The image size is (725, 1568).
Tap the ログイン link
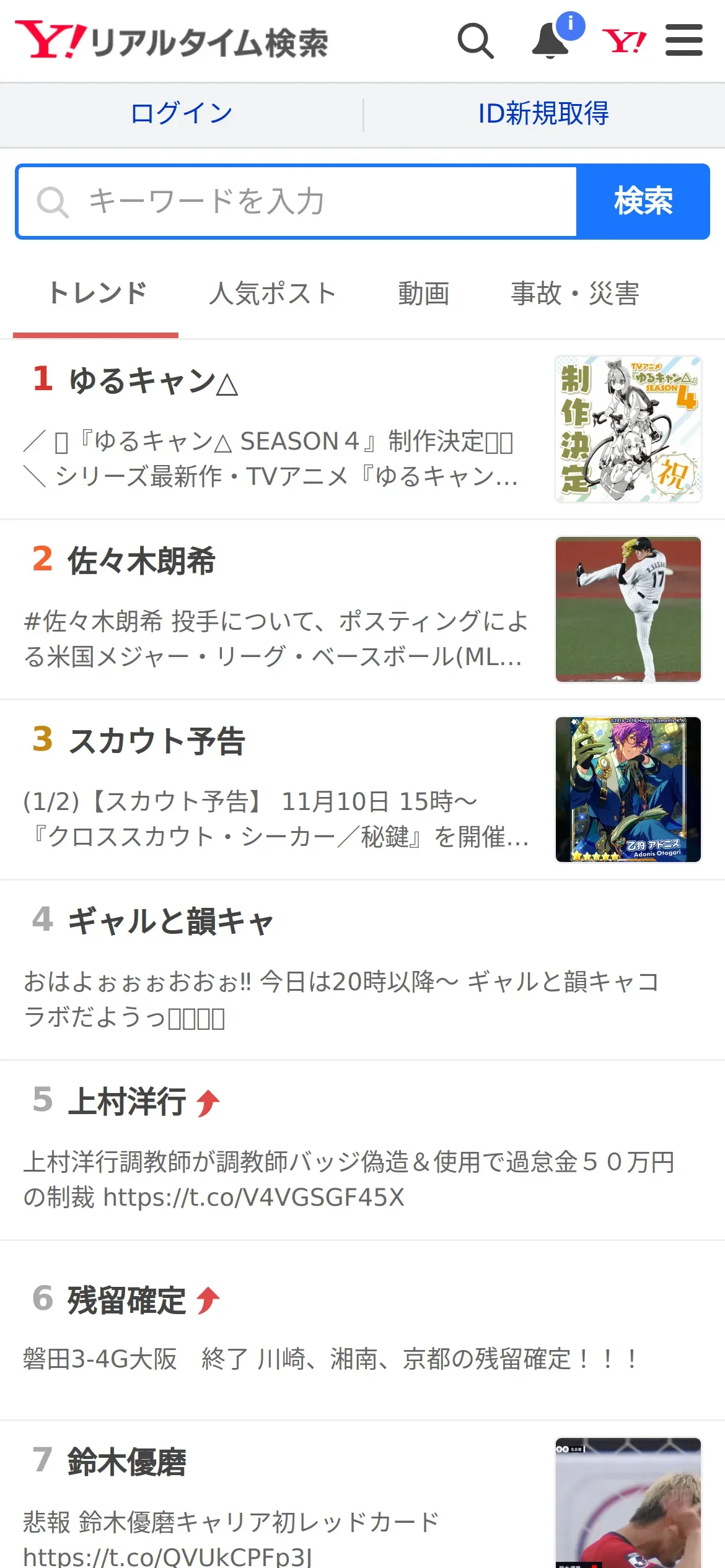(182, 114)
